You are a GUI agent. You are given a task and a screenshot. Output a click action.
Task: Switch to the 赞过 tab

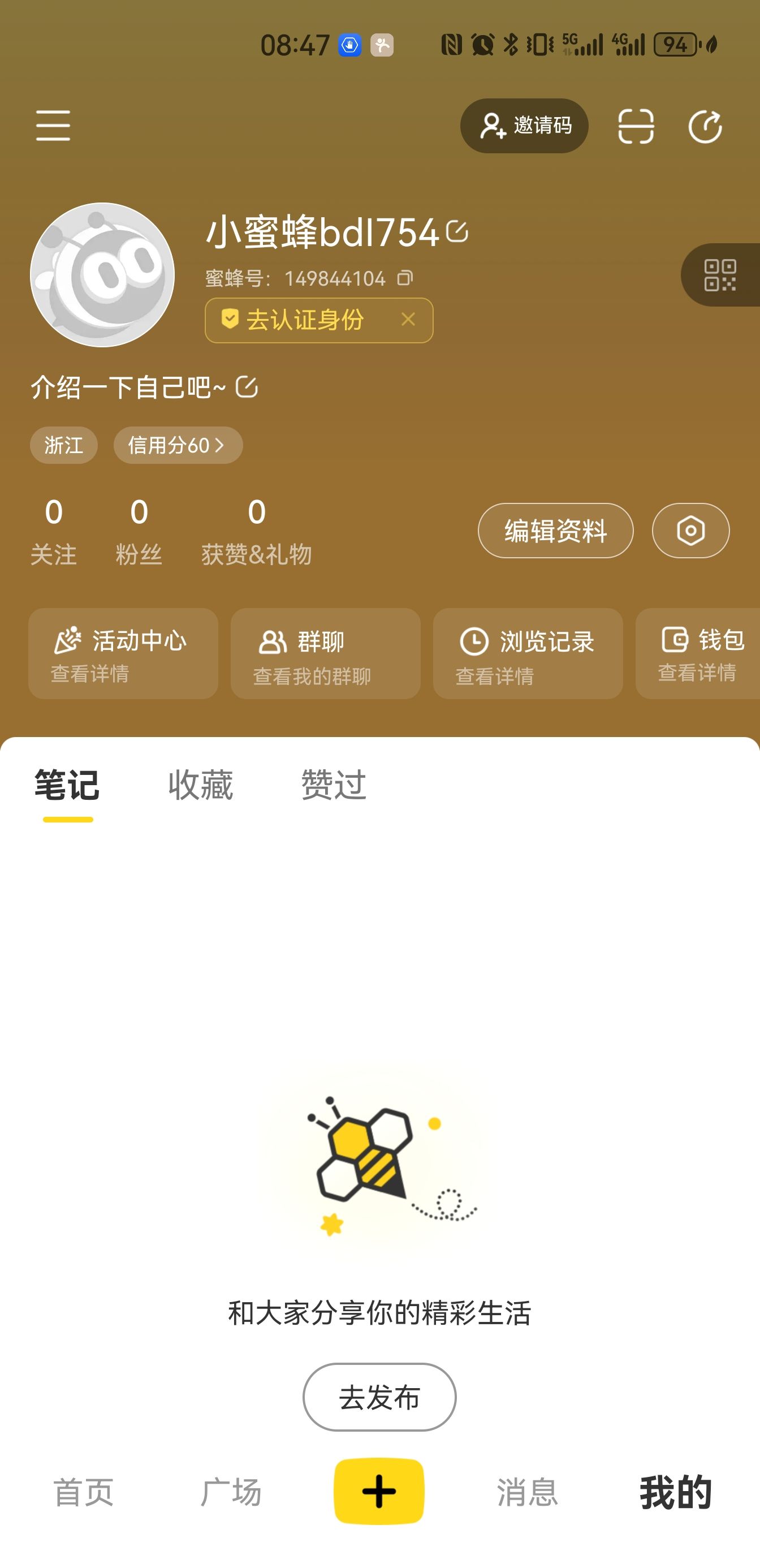334,785
